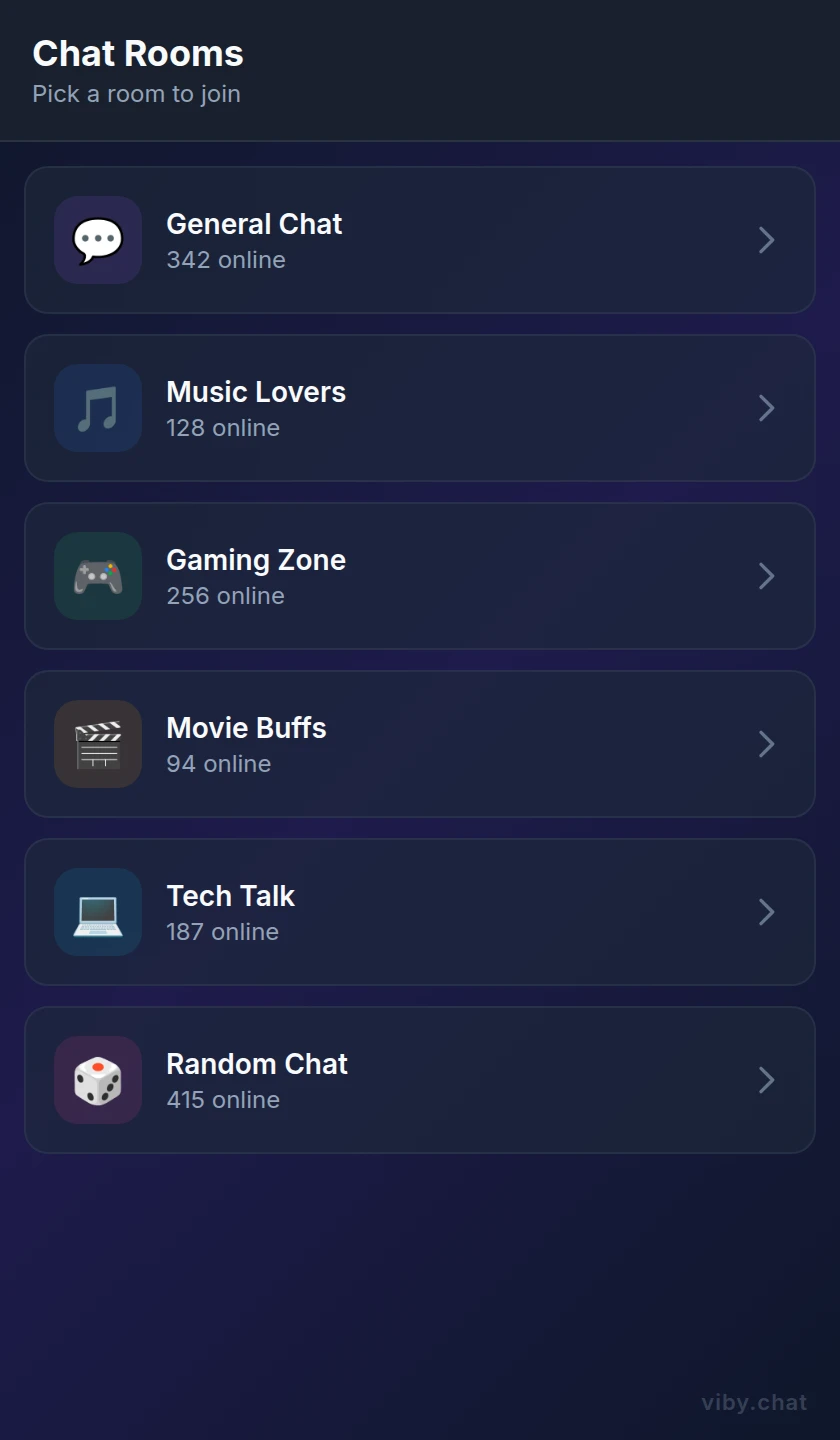Click the speech bubble icon for General Chat
The width and height of the screenshot is (840, 1440).
click(x=97, y=240)
